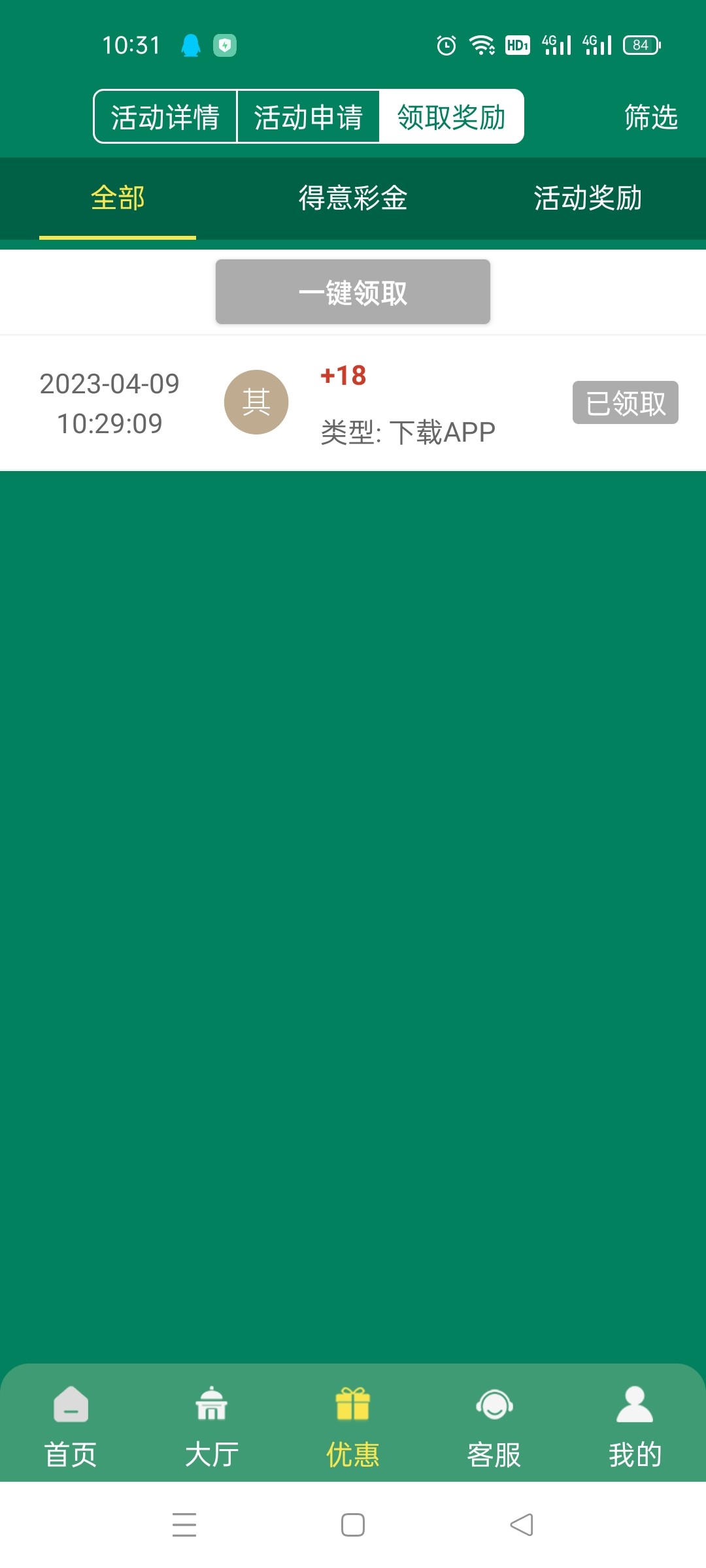
Task: Contact 客服 from the bottom bar
Action: click(494, 1426)
